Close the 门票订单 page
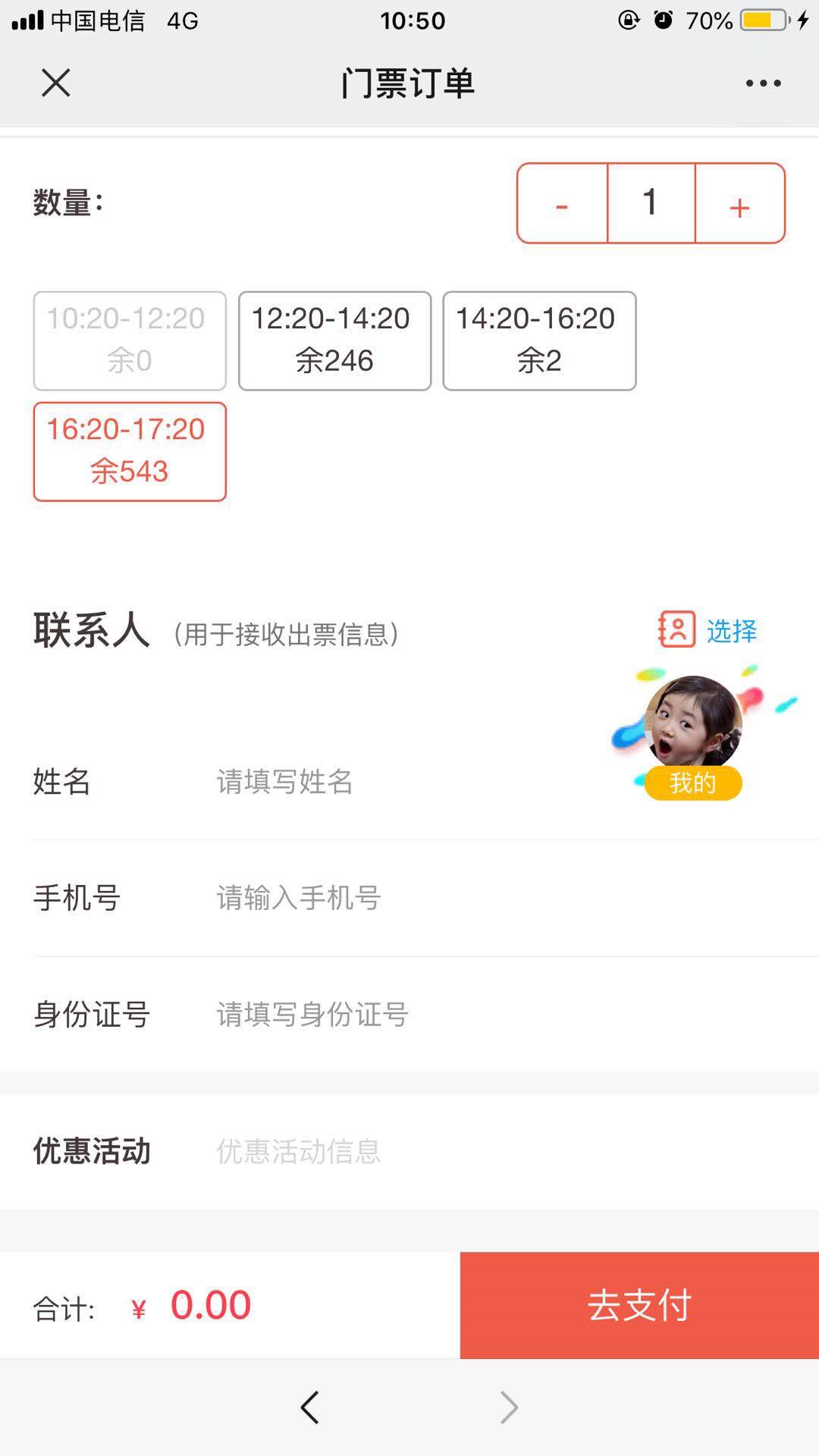Image resolution: width=819 pixels, height=1456 pixels. [55, 83]
